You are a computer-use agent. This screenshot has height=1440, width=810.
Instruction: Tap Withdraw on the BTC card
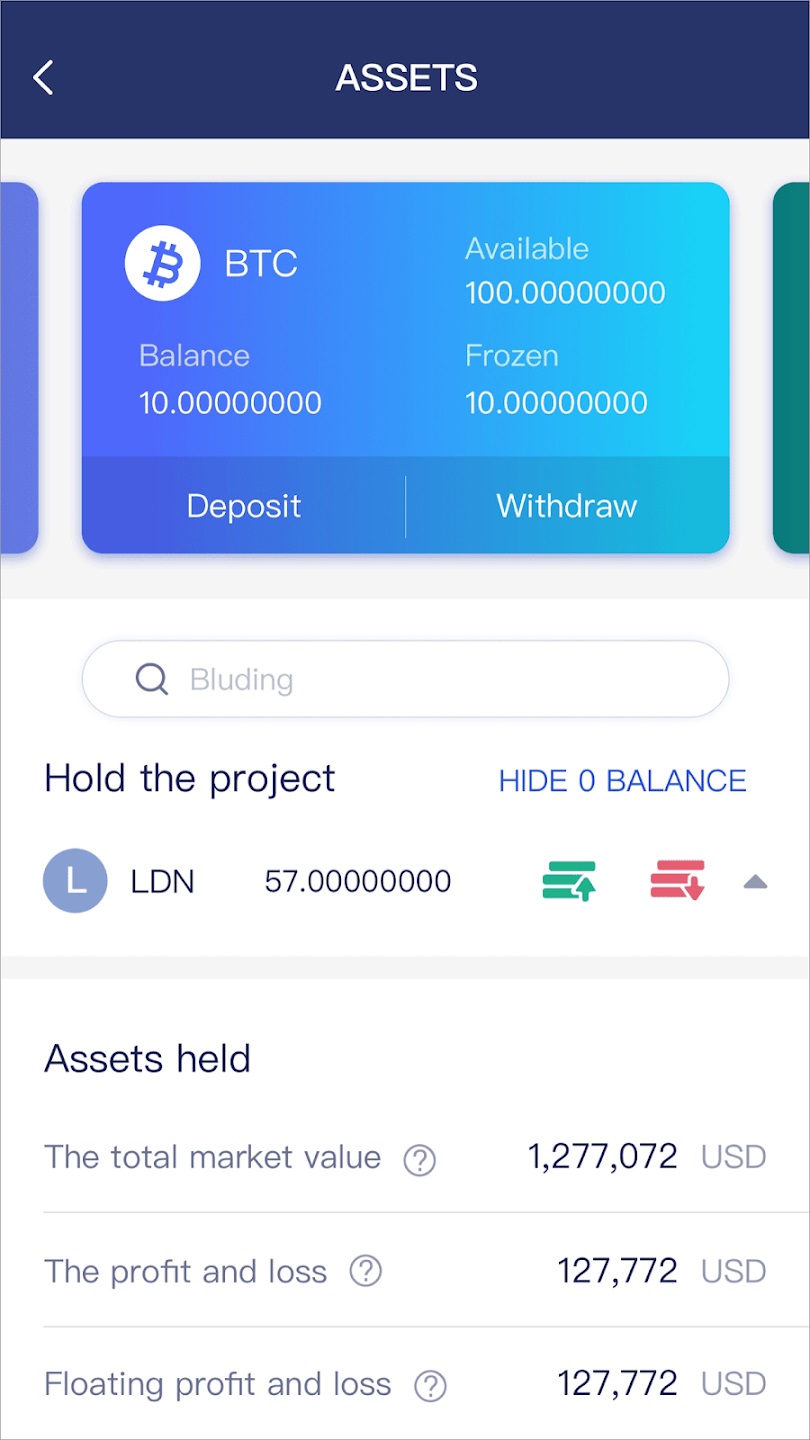(567, 505)
